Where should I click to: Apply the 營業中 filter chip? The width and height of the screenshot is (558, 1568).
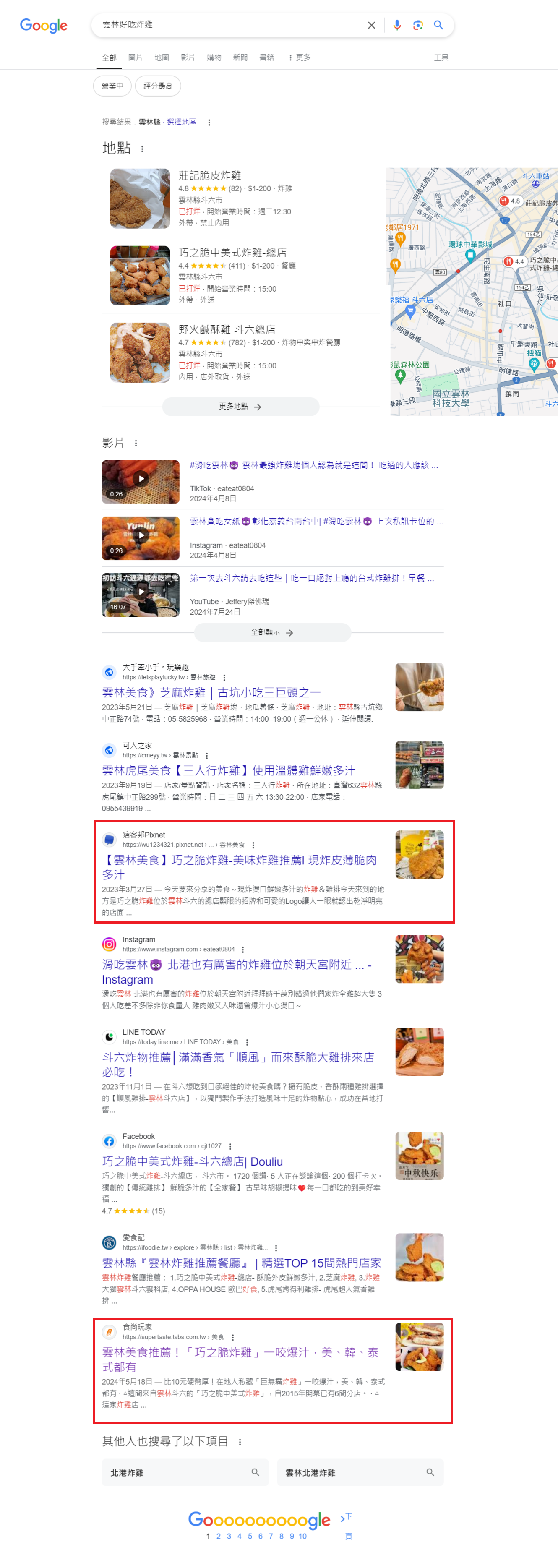point(112,86)
